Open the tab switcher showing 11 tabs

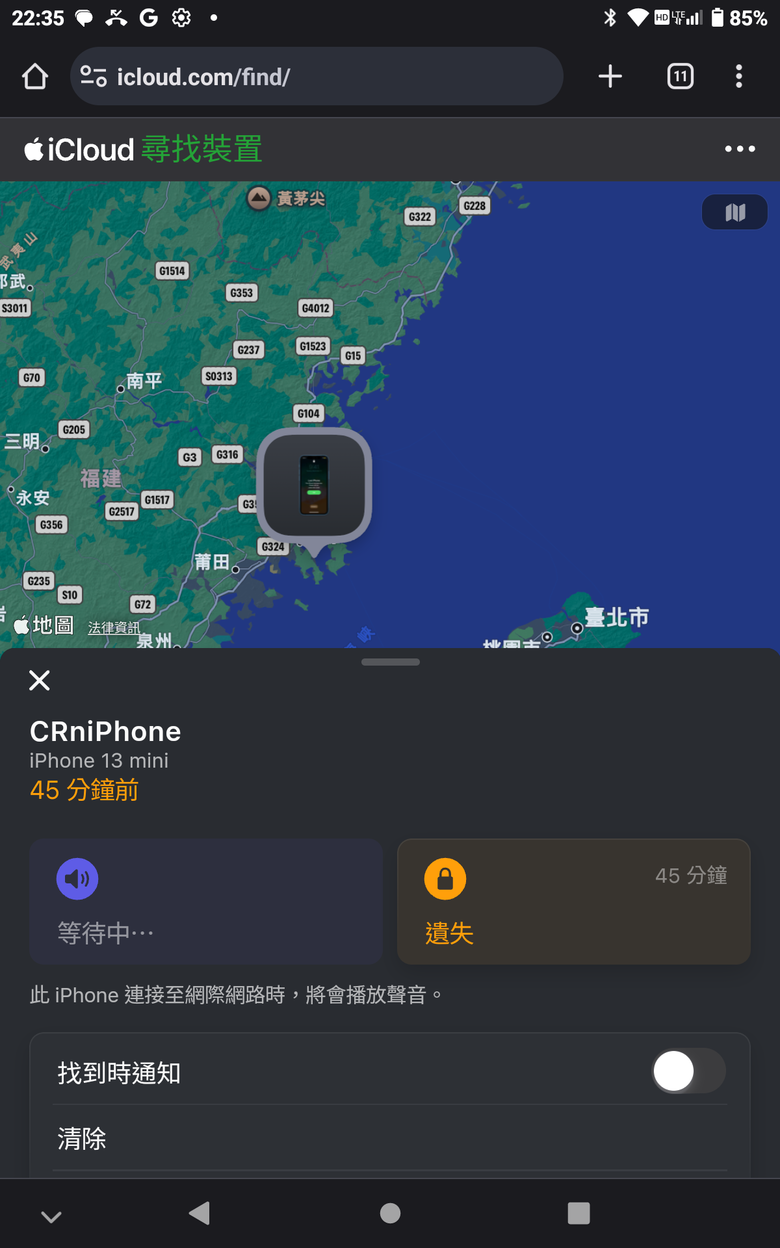pyautogui.click(x=680, y=77)
